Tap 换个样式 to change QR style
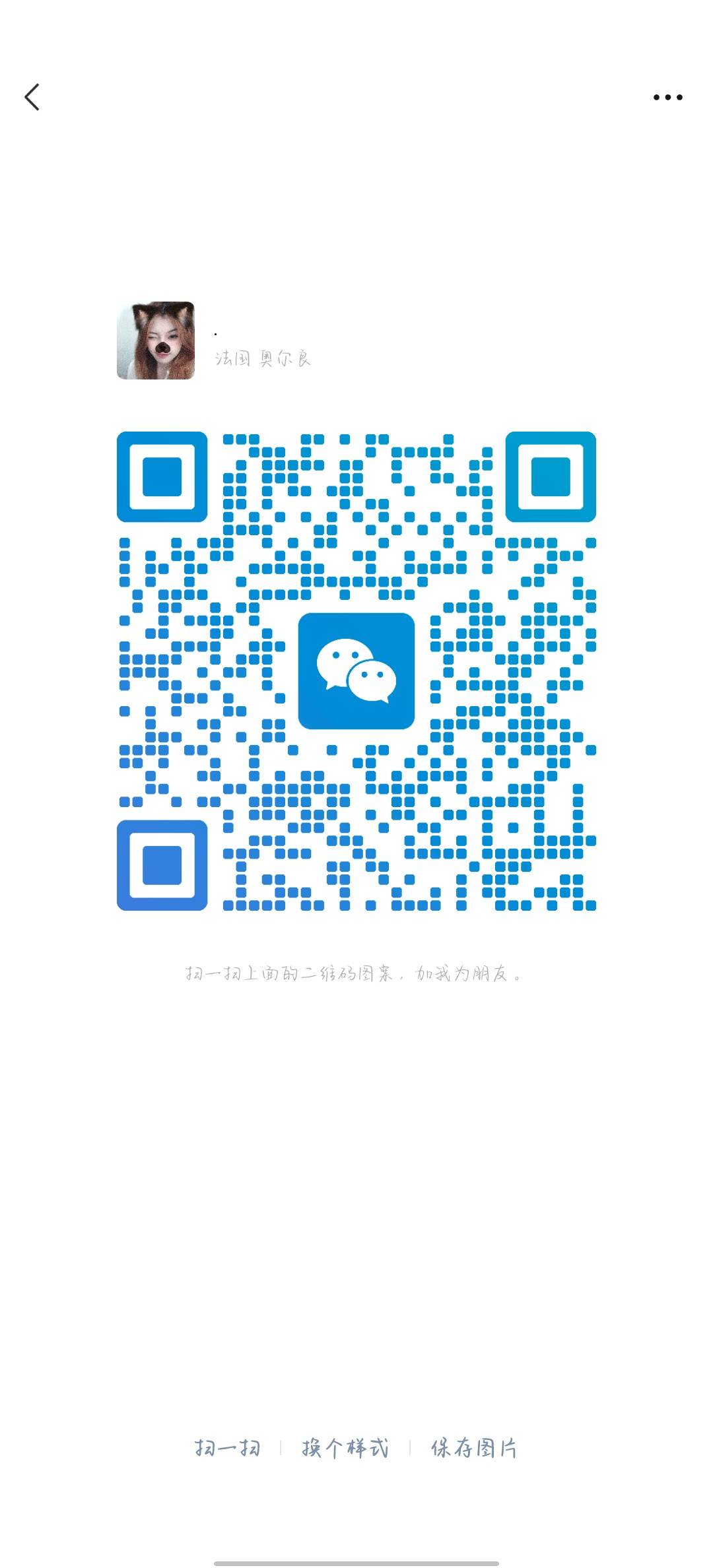The width and height of the screenshot is (713, 1568). (345, 1448)
